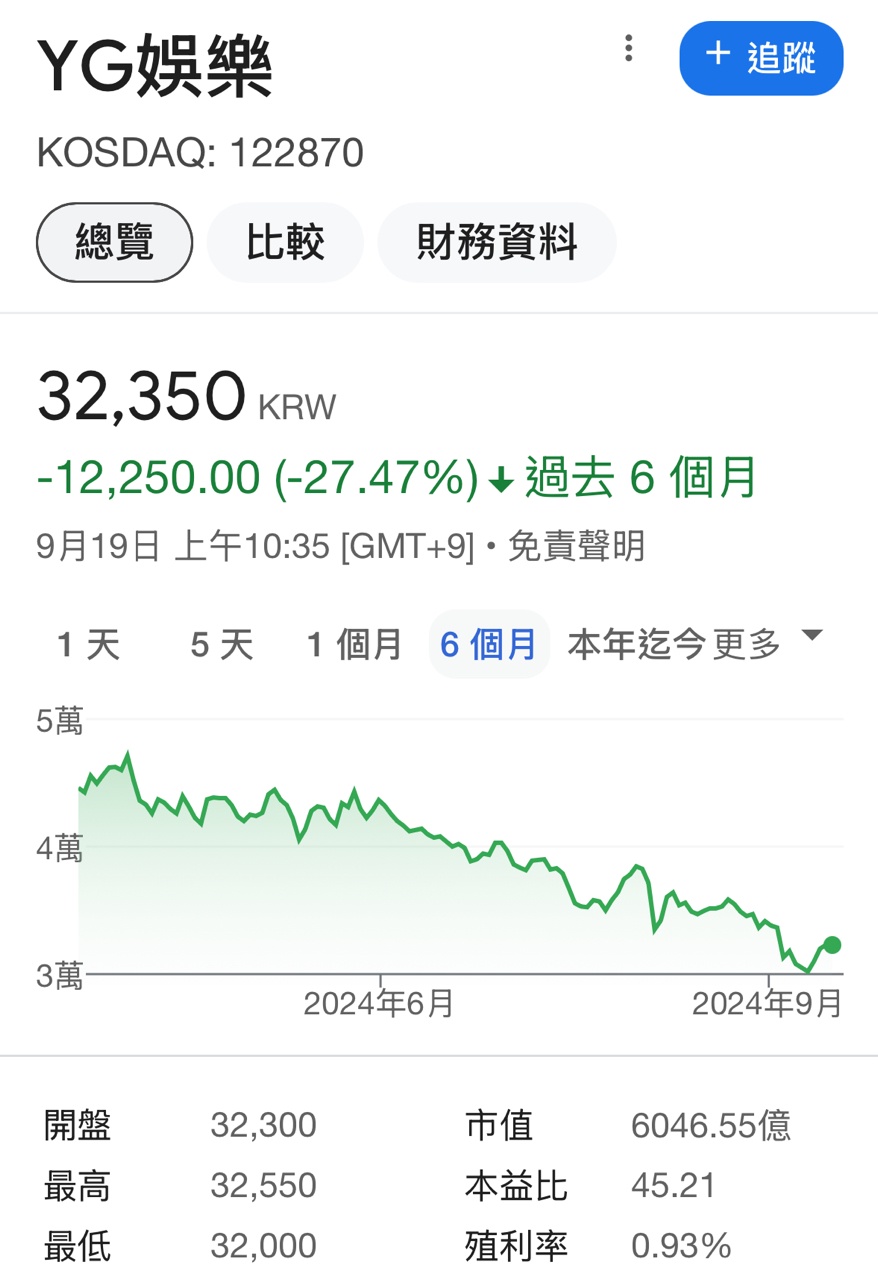The image size is (878, 1280).
Task: View the 本年迄今 year-to-date chart
Action: (x=637, y=645)
